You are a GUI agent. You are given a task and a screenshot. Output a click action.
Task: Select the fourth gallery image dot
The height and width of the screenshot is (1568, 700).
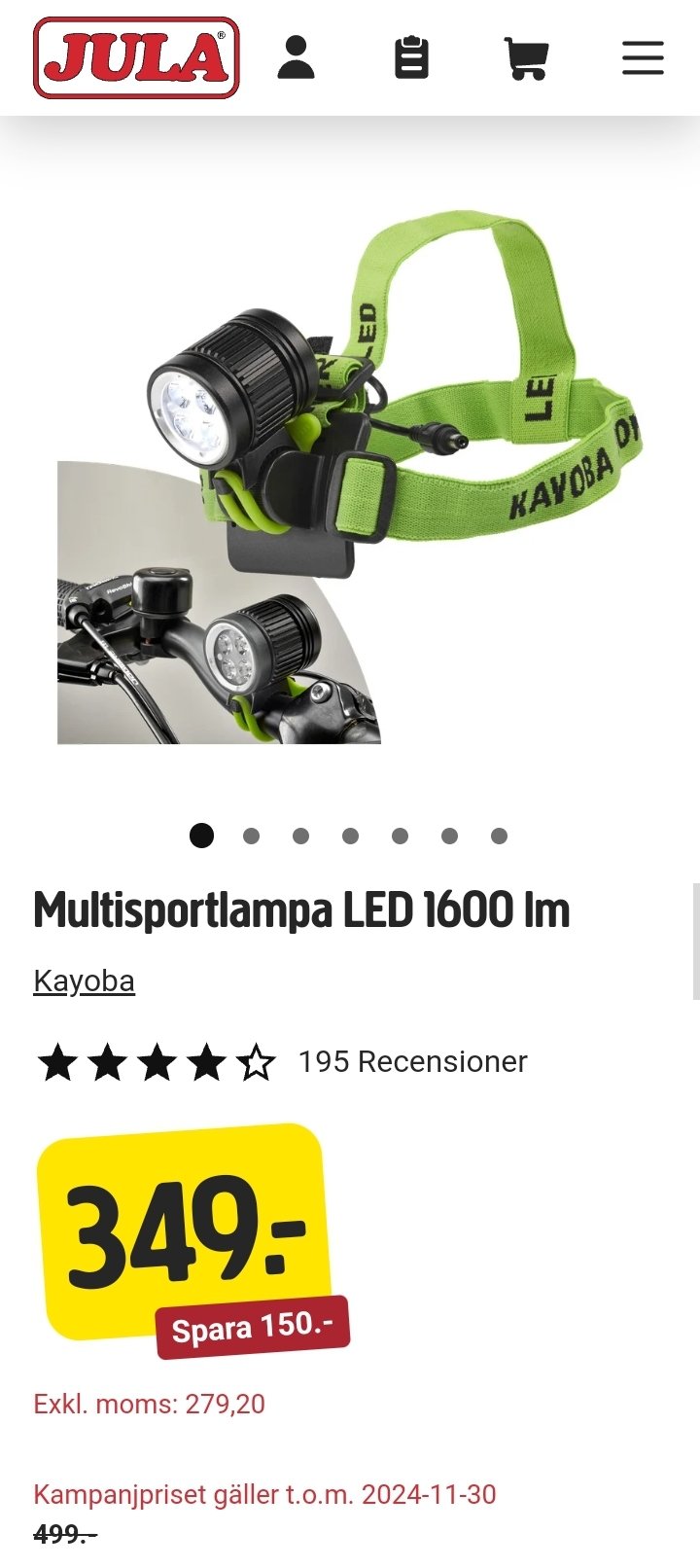click(x=350, y=836)
